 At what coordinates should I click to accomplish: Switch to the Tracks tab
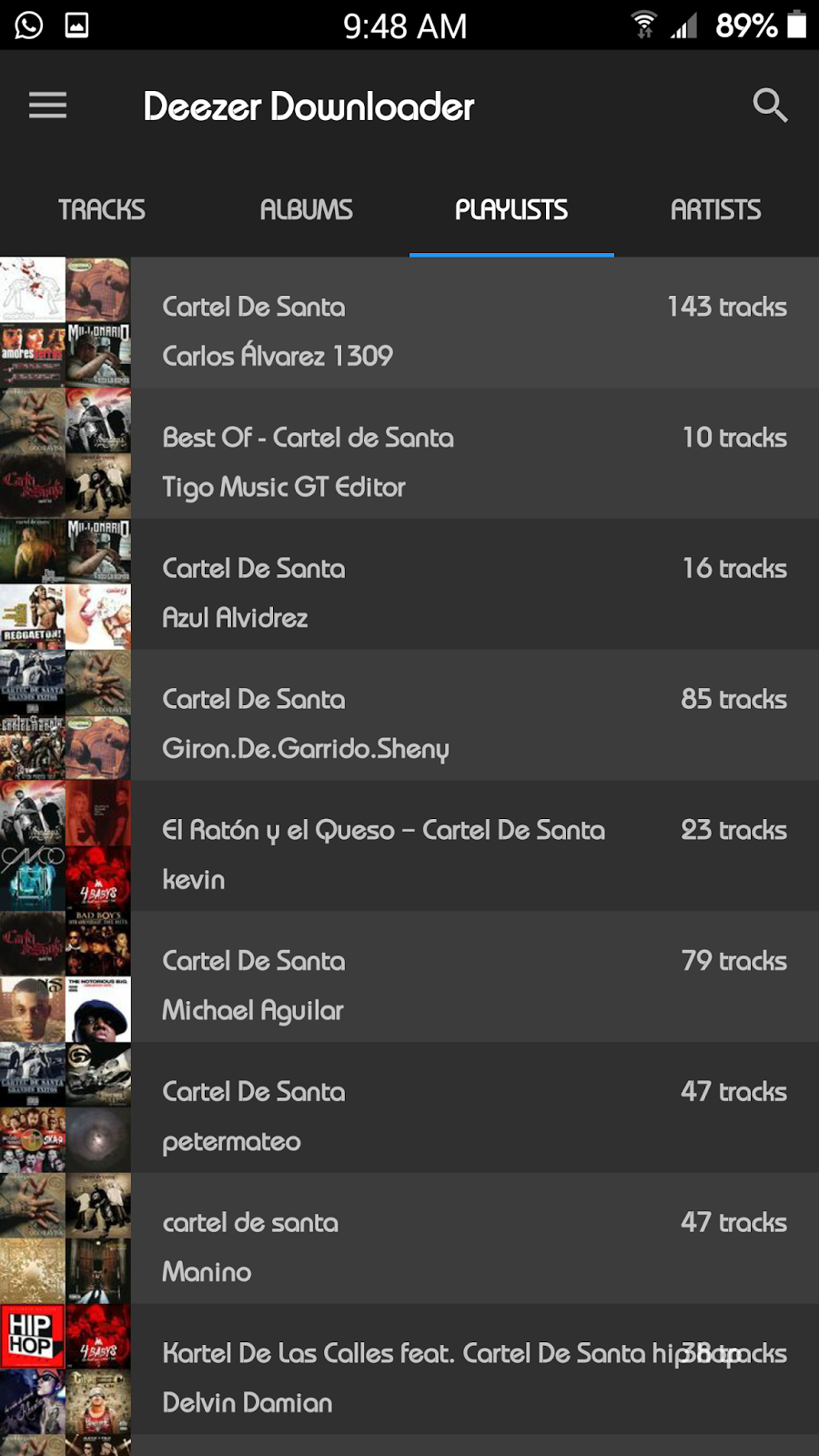(102, 210)
